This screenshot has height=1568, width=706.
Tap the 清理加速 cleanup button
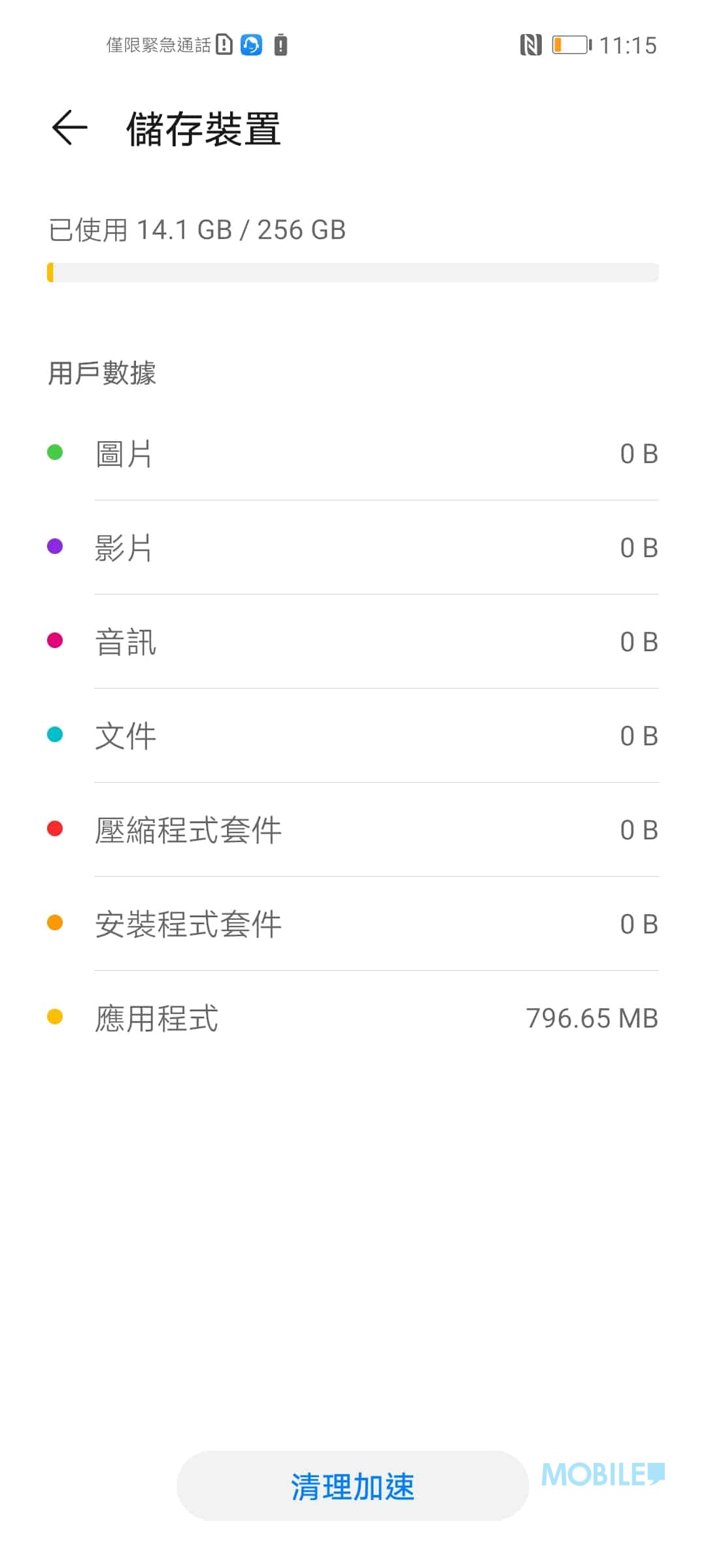[352, 1486]
